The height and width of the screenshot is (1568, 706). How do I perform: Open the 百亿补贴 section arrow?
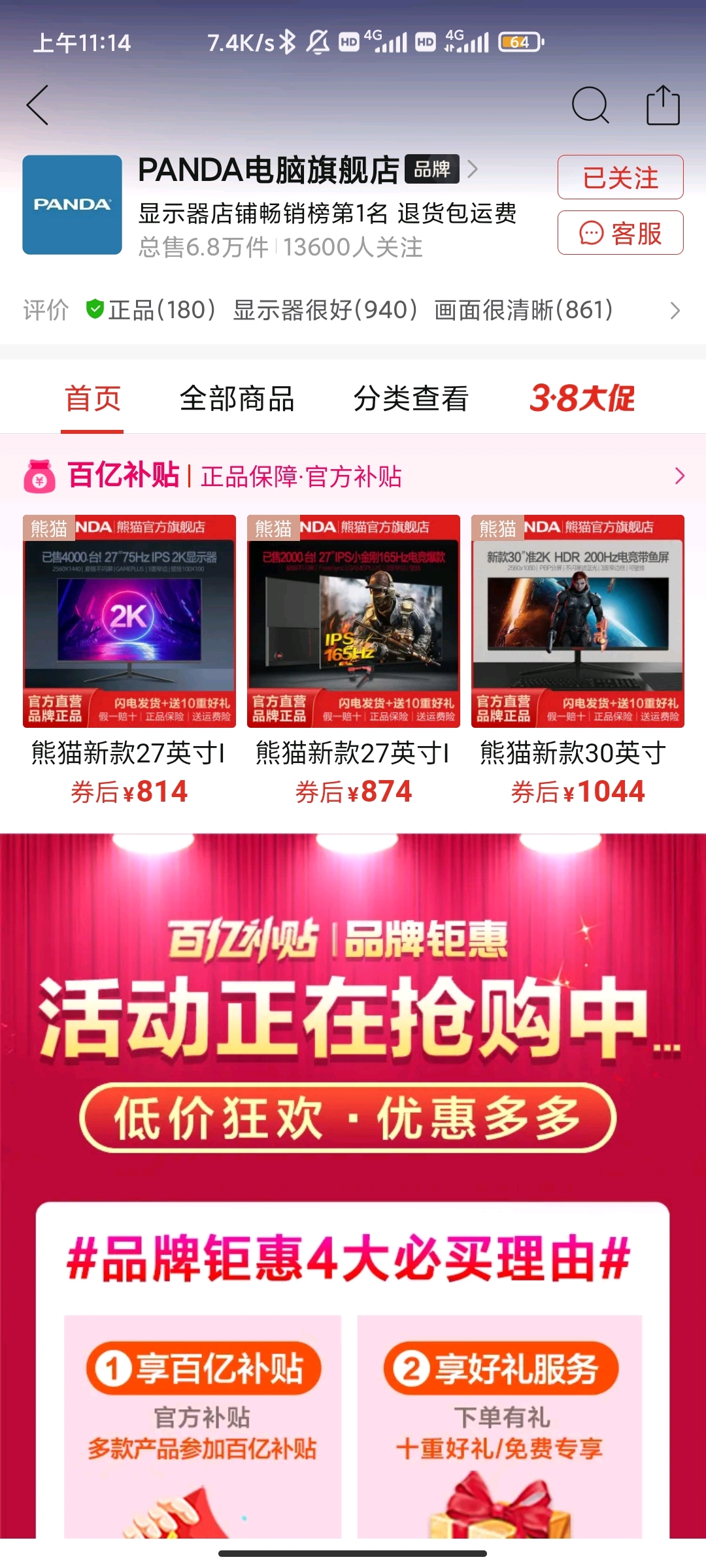[x=679, y=476]
